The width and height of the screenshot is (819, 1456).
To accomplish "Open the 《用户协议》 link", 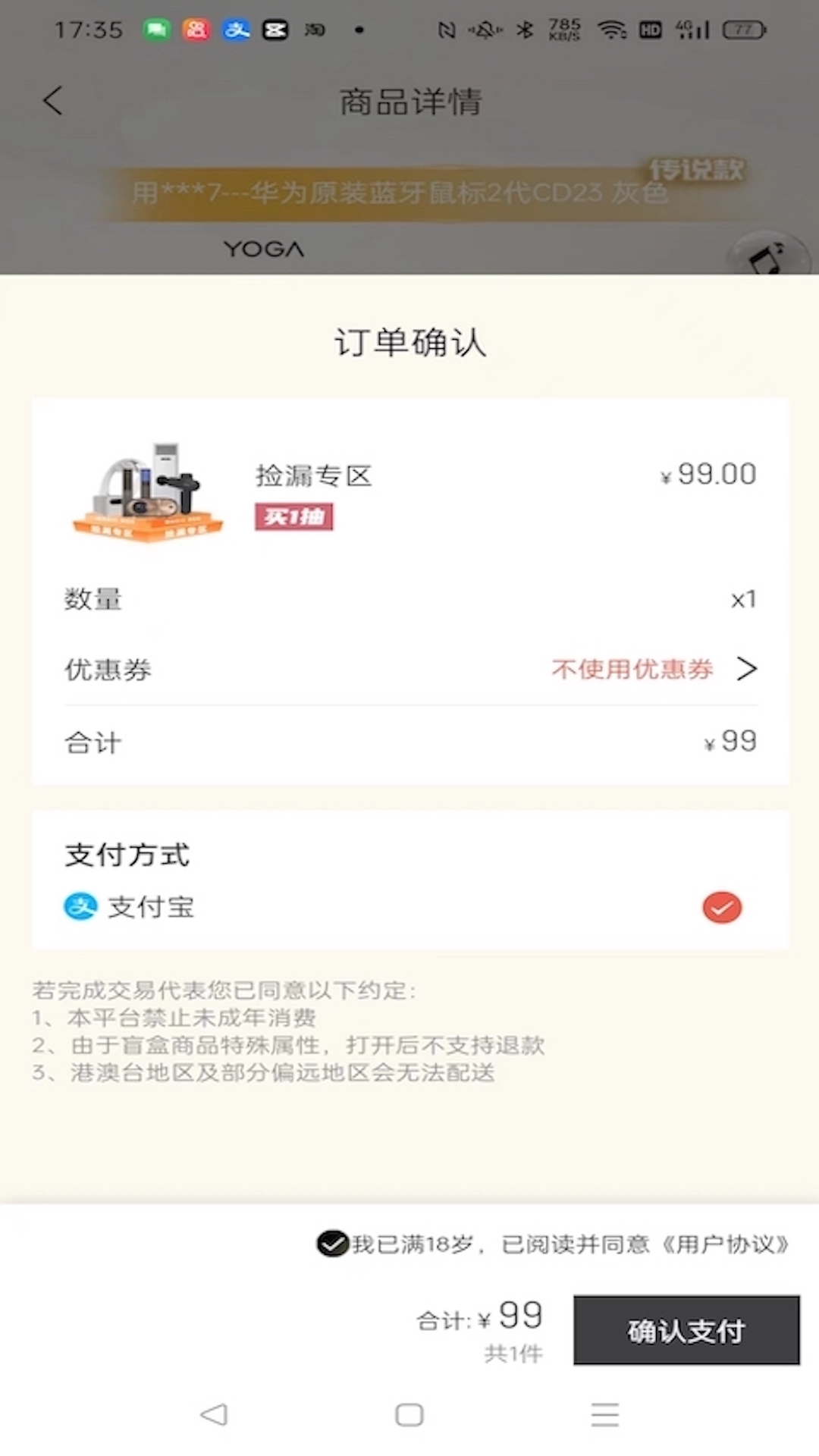I will pos(726,1244).
